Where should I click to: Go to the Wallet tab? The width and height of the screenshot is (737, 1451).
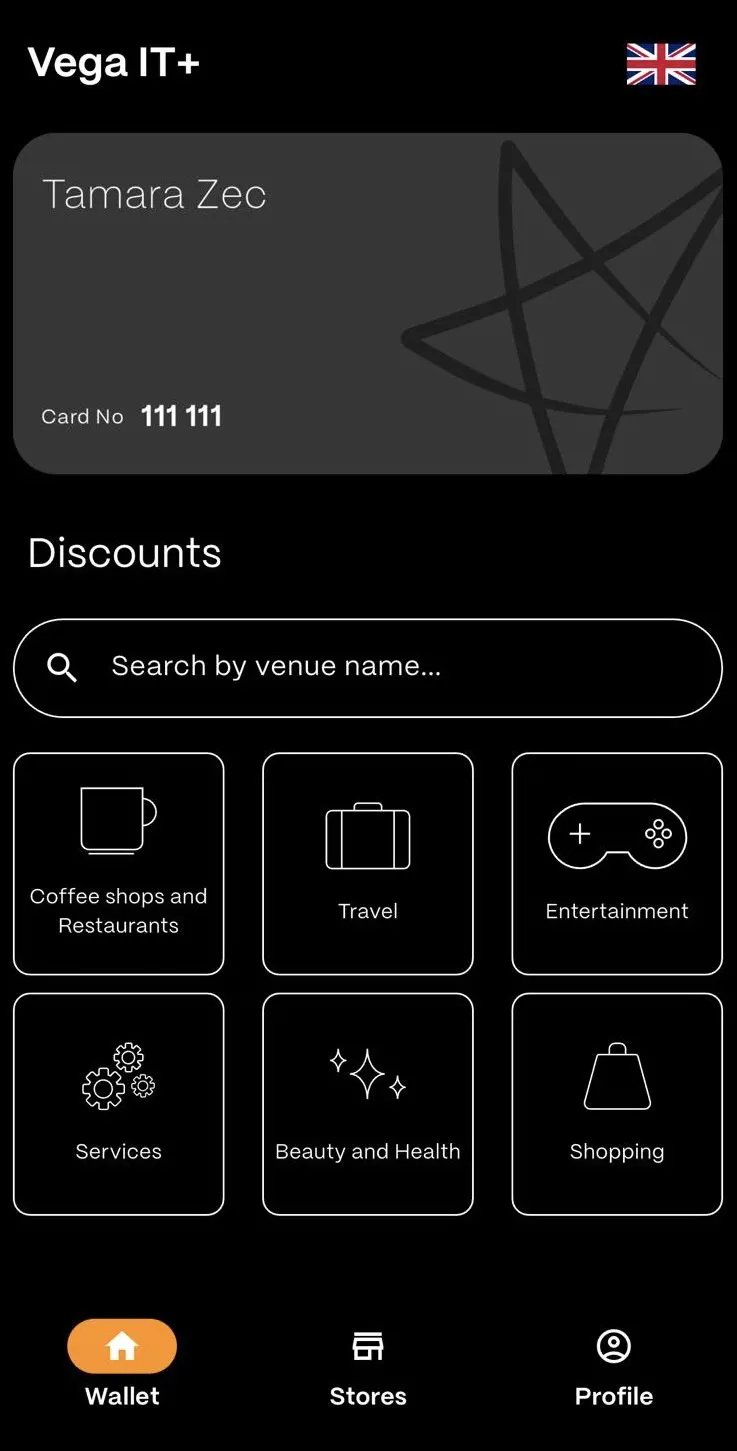[x=122, y=1364]
